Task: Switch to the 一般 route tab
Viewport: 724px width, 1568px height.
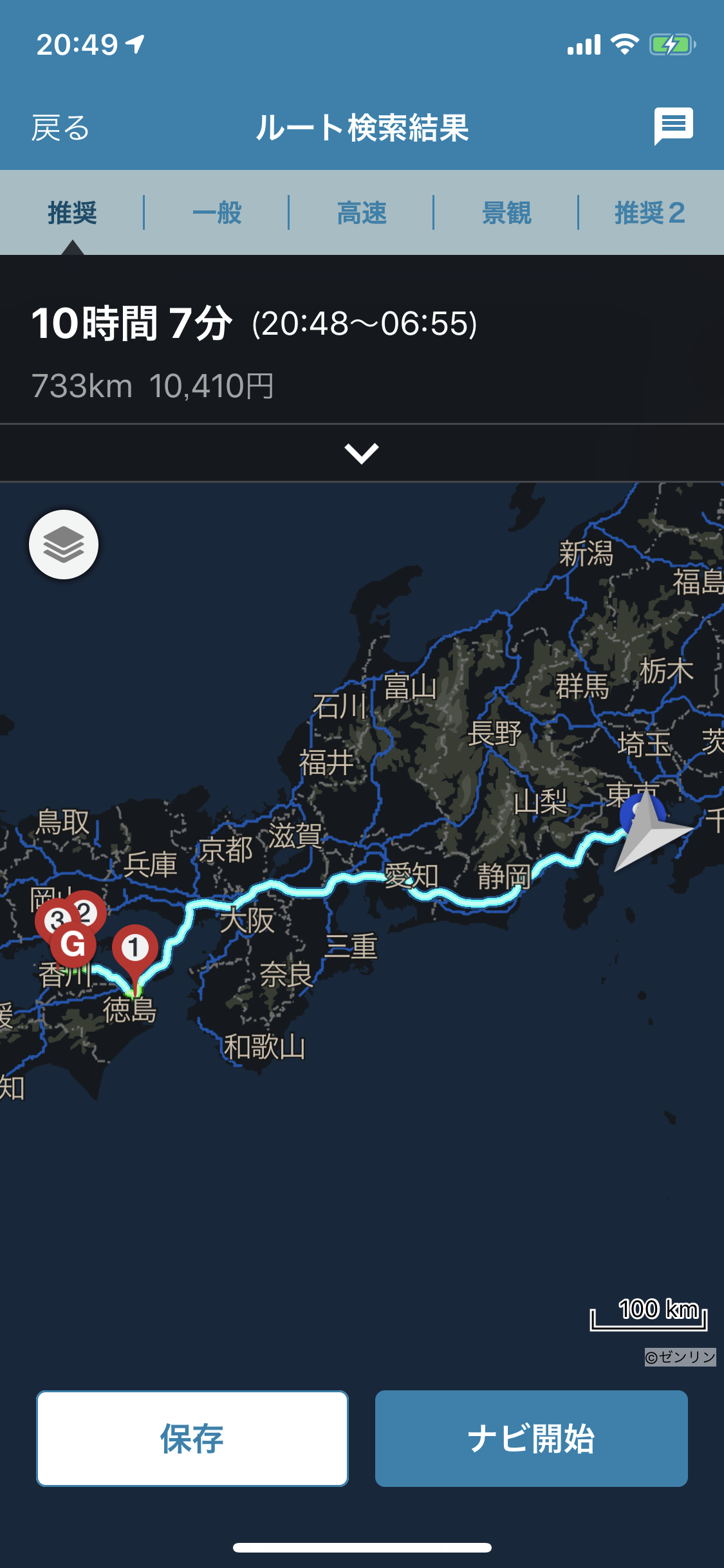Action: click(217, 212)
